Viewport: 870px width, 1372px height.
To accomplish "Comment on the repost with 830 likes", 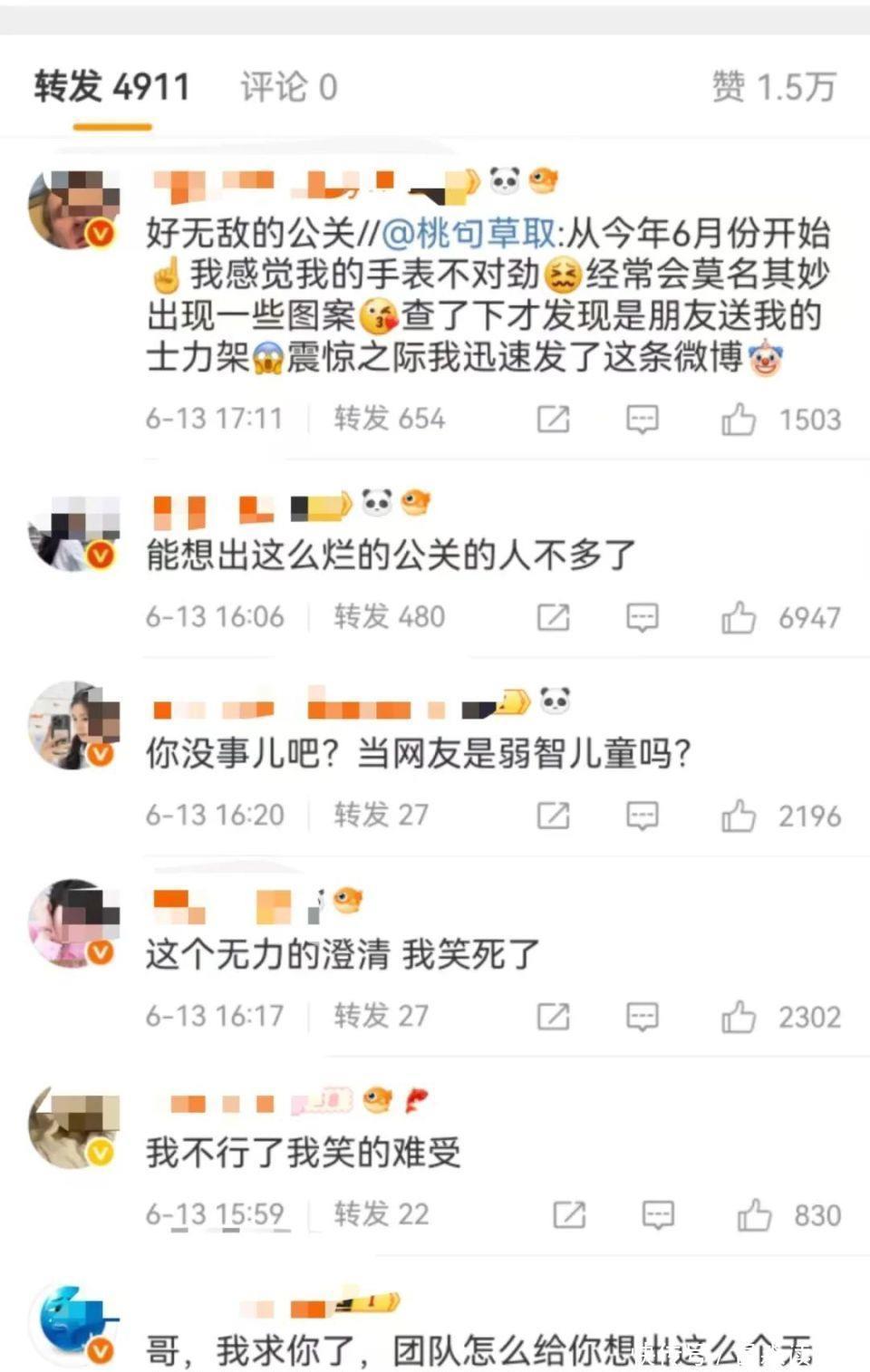I will pos(658,1215).
